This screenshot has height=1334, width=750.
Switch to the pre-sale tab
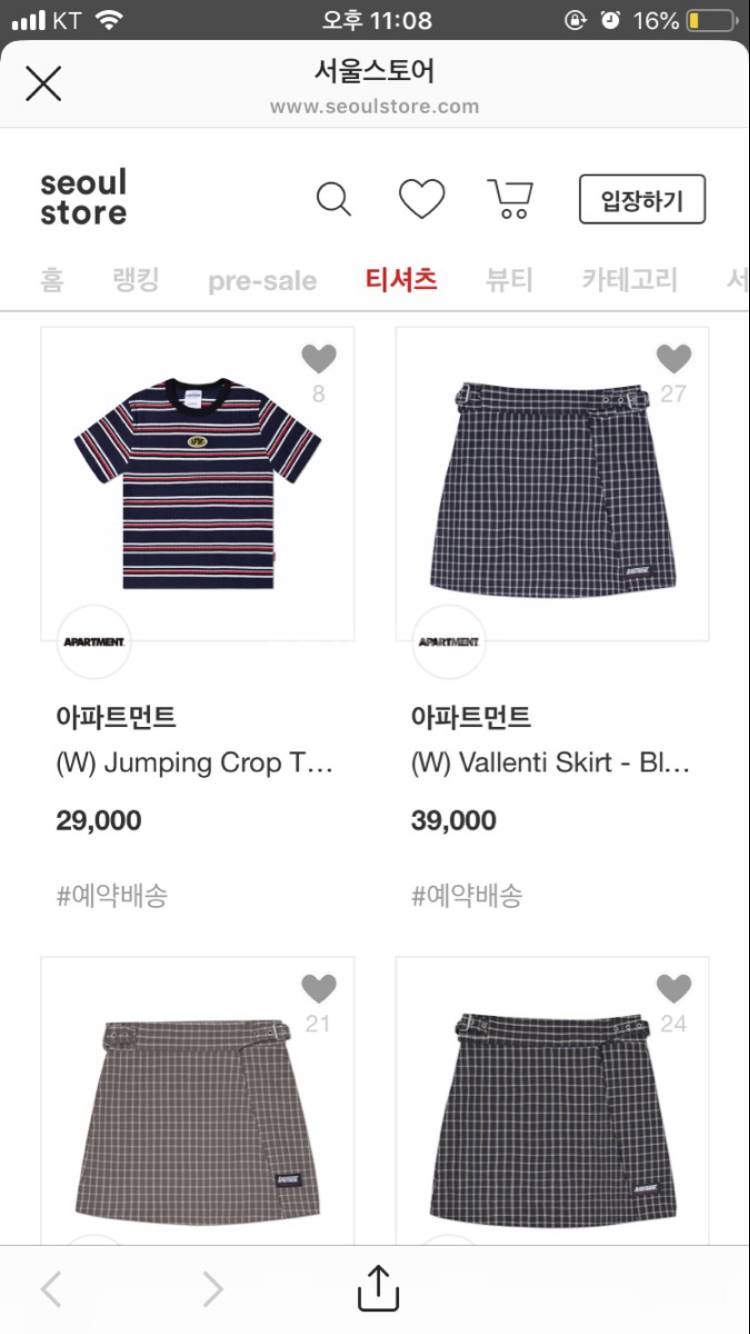click(x=262, y=281)
